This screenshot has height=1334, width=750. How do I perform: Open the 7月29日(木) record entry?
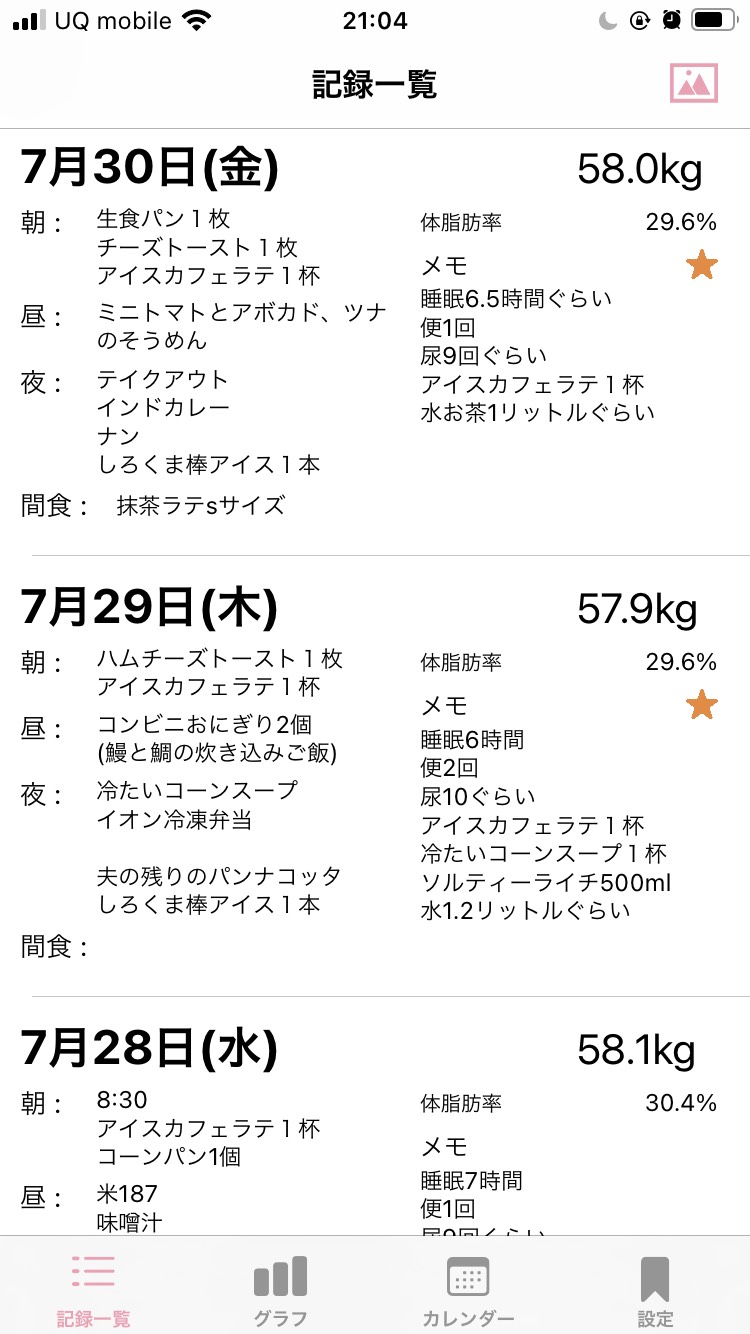click(x=375, y=776)
